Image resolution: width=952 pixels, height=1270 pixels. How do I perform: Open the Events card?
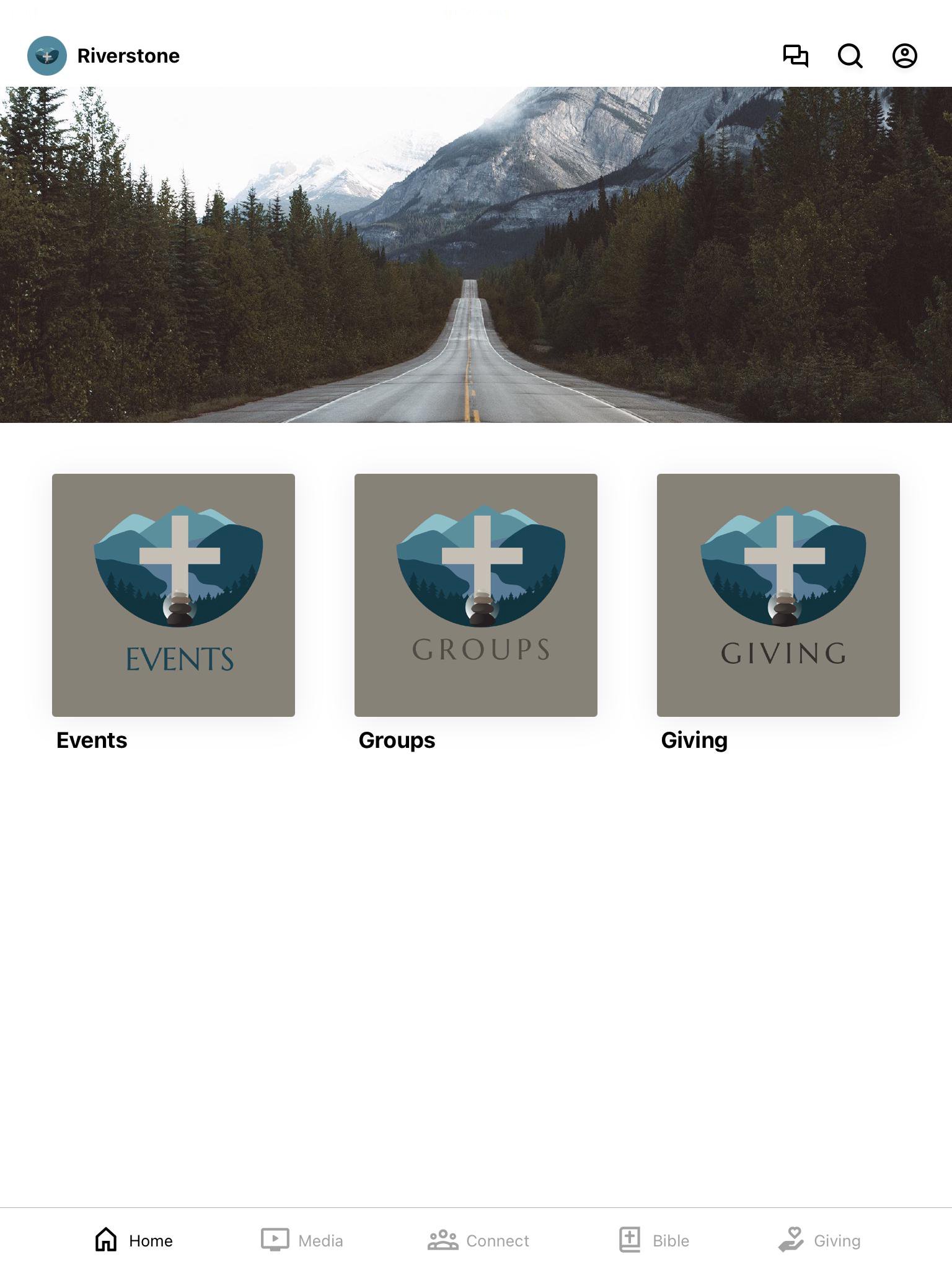174,595
